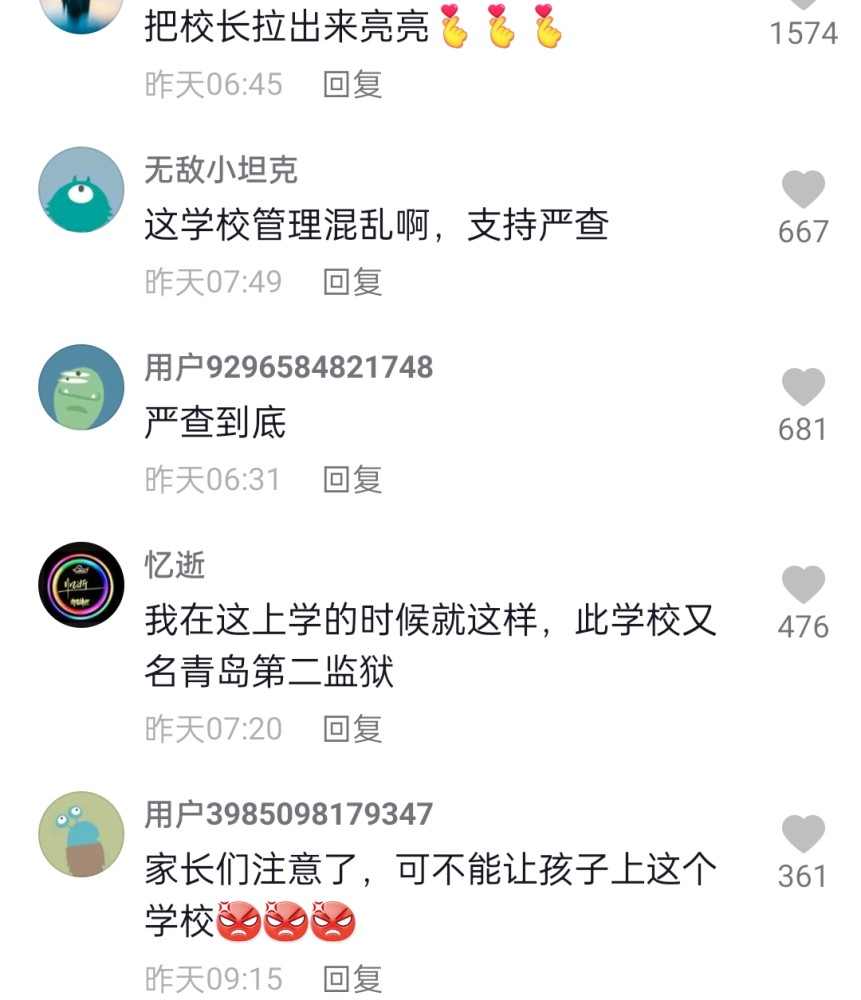This screenshot has height=1000, width=861.
Task: Open username 无敌小坦克
Action: (x=221, y=170)
